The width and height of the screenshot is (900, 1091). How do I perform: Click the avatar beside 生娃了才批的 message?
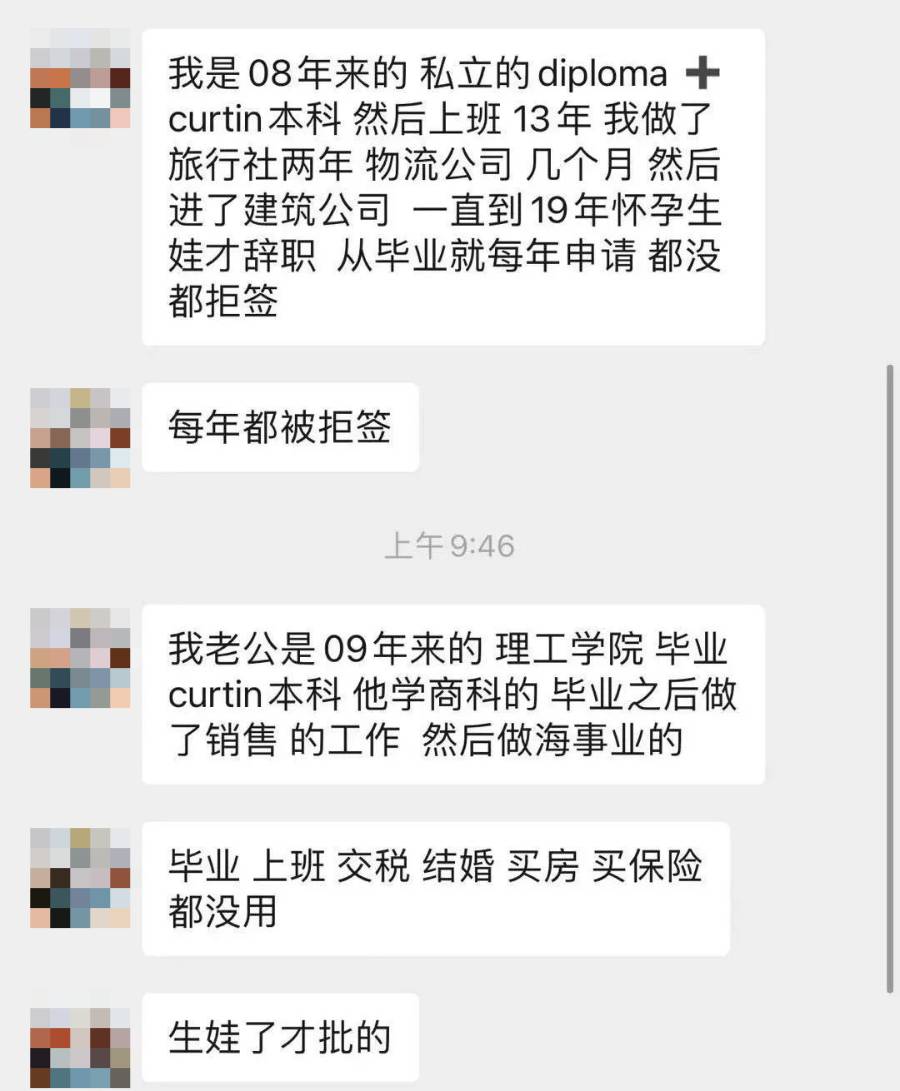pos(80,1040)
